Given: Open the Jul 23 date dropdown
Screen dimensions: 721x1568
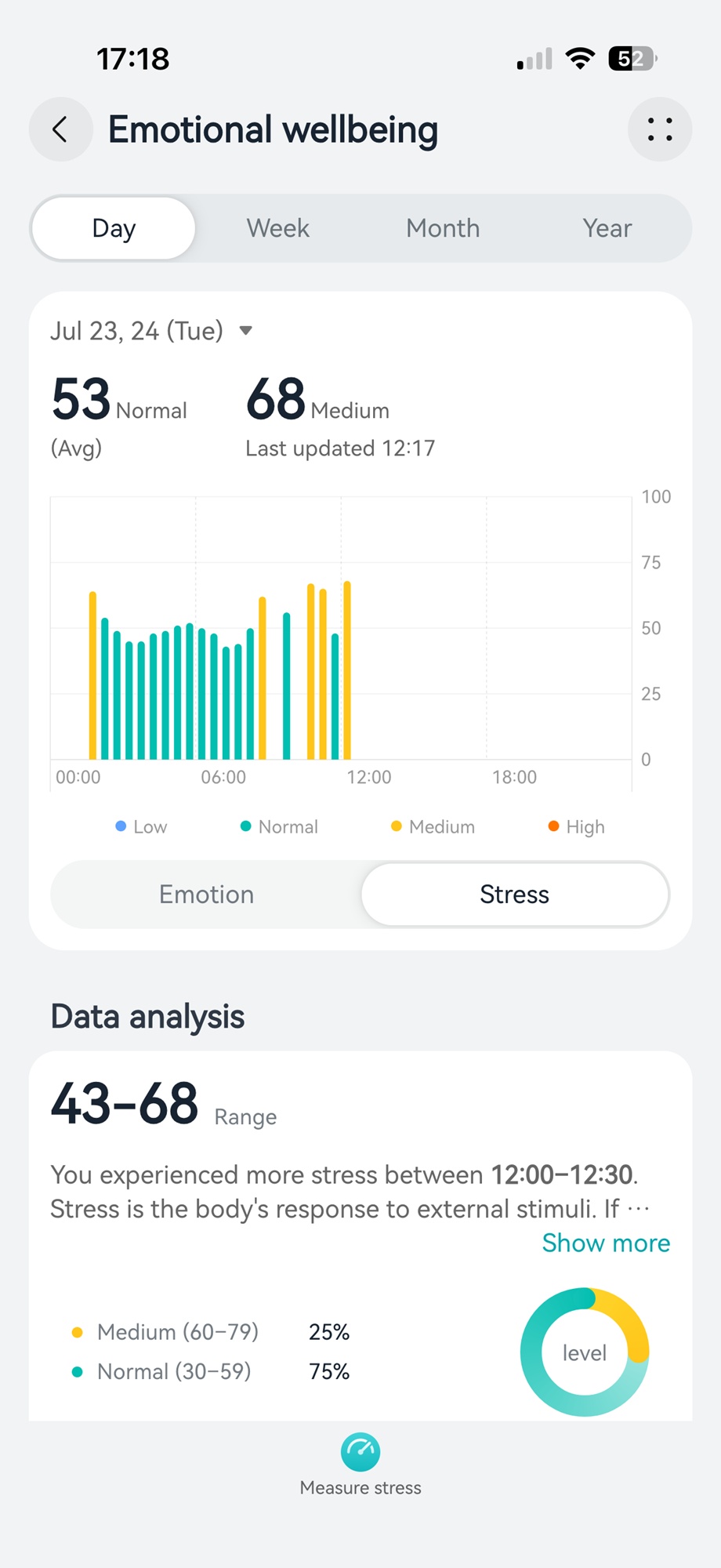Looking at the screenshot, I should click(x=152, y=331).
